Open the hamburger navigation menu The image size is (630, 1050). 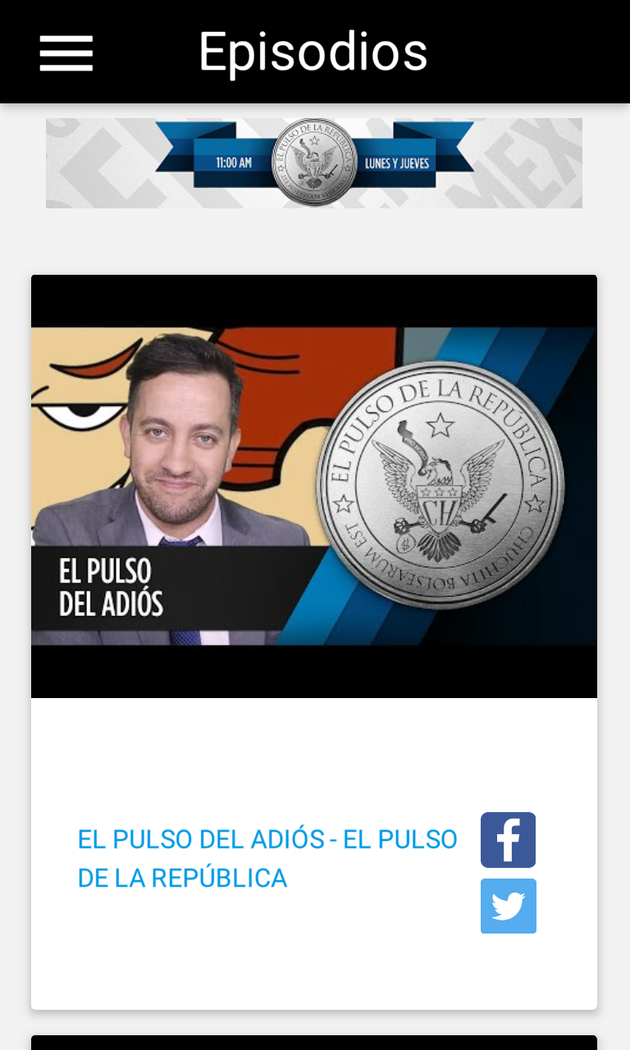[x=66, y=53]
